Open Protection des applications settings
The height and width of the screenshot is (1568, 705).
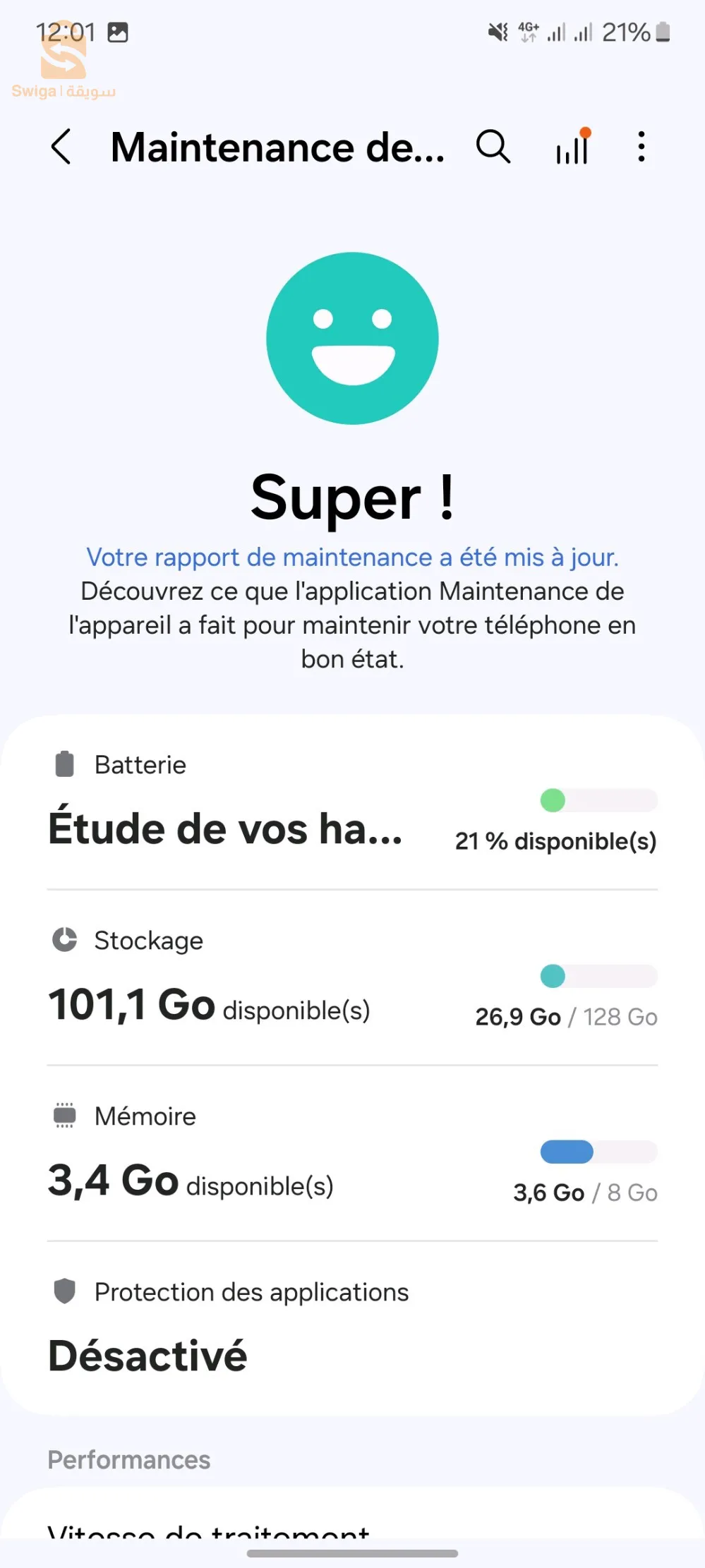352,1328
